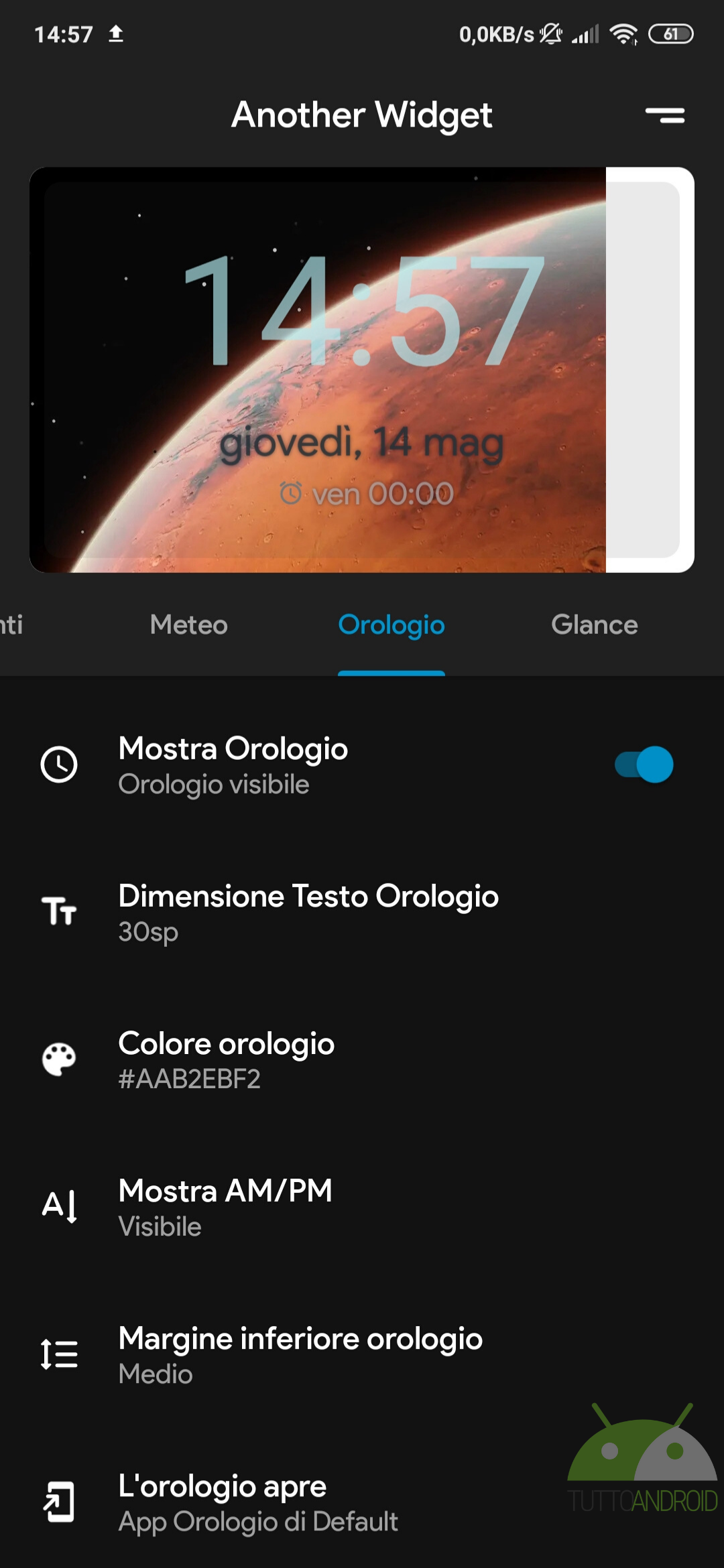Adjust Margine inferiore orologio

(x=362, y=1354)
